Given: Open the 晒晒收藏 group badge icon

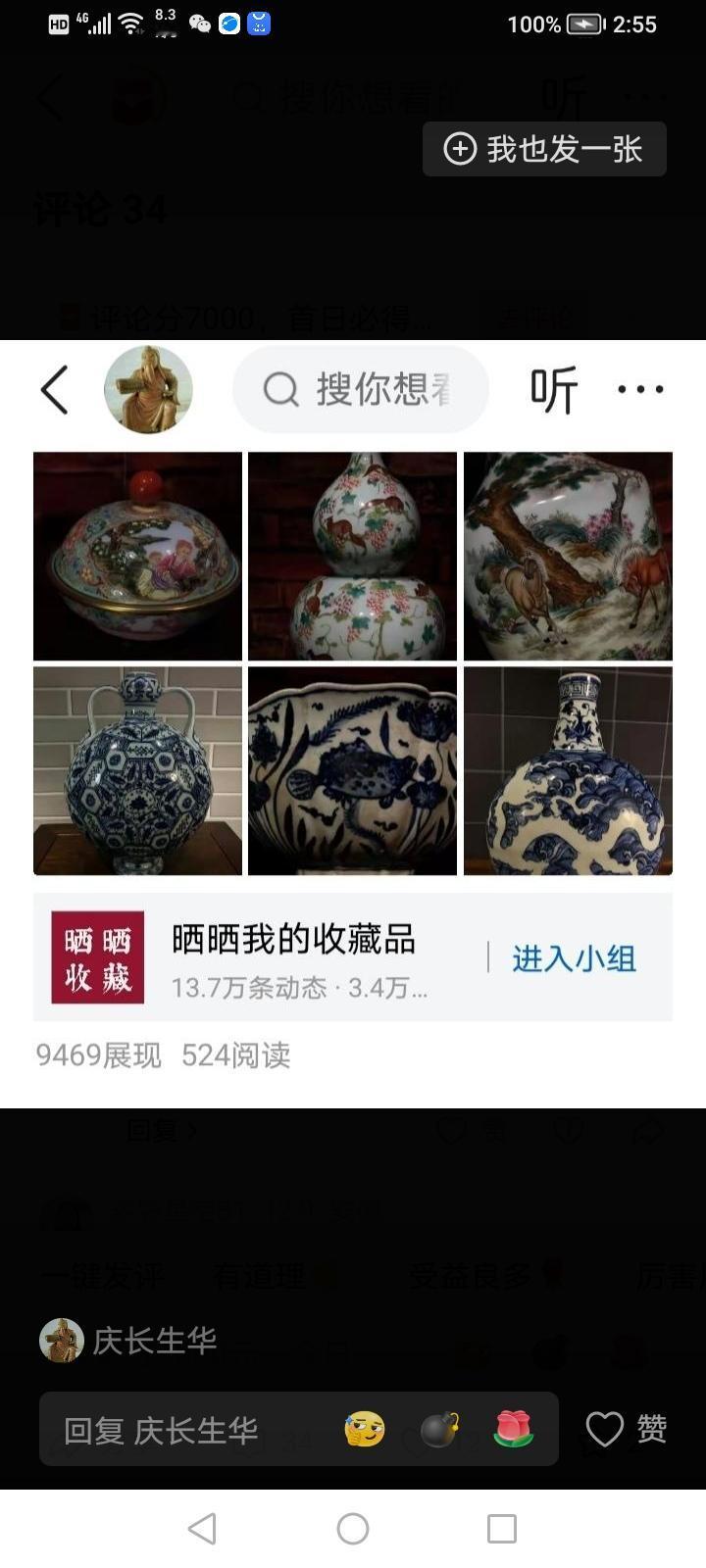Looking at the screenshot, I should (x=96, y=956).
